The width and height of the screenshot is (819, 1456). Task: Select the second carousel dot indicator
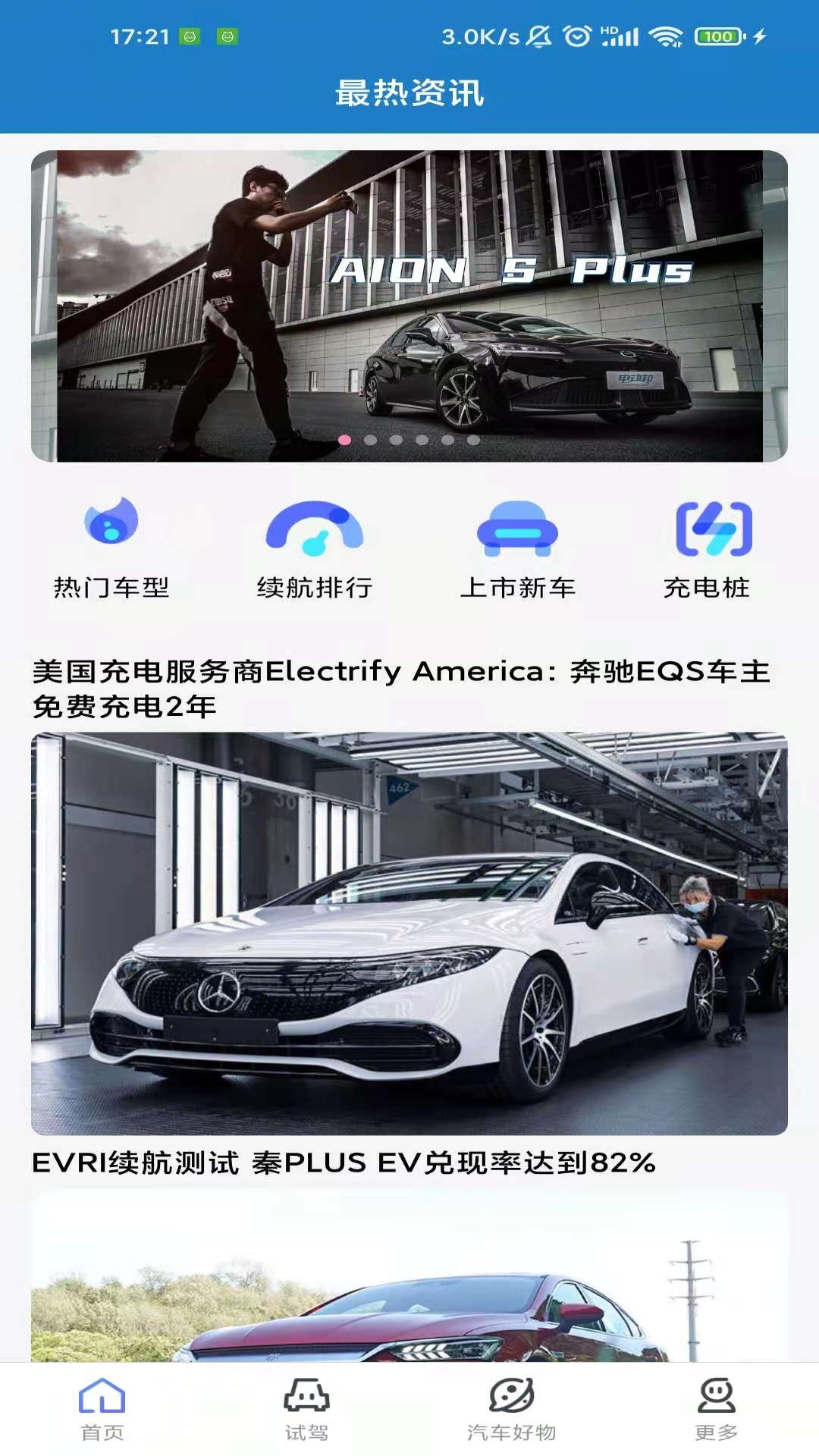point(369,438)
